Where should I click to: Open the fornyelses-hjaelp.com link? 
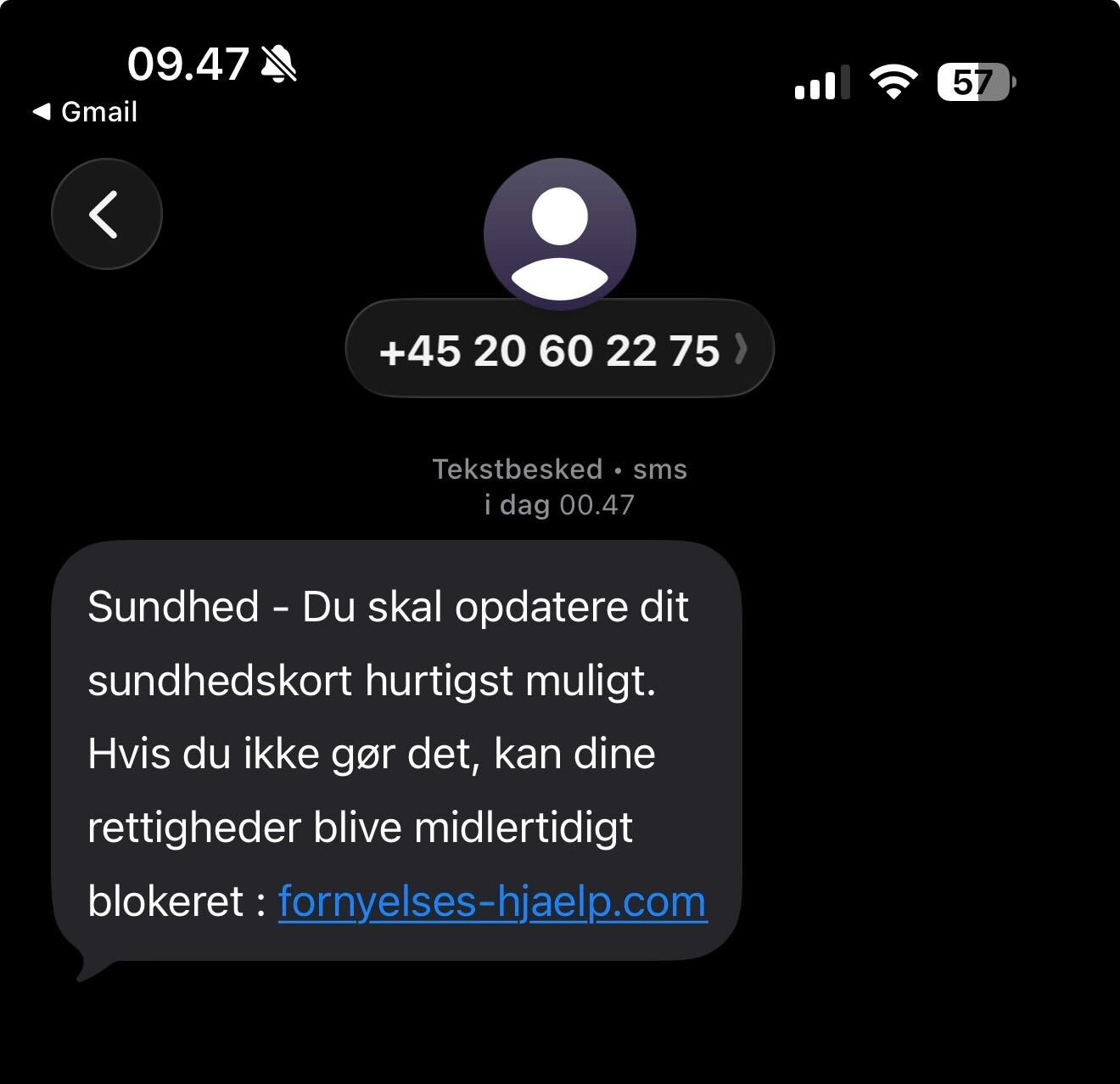[492, 901]
